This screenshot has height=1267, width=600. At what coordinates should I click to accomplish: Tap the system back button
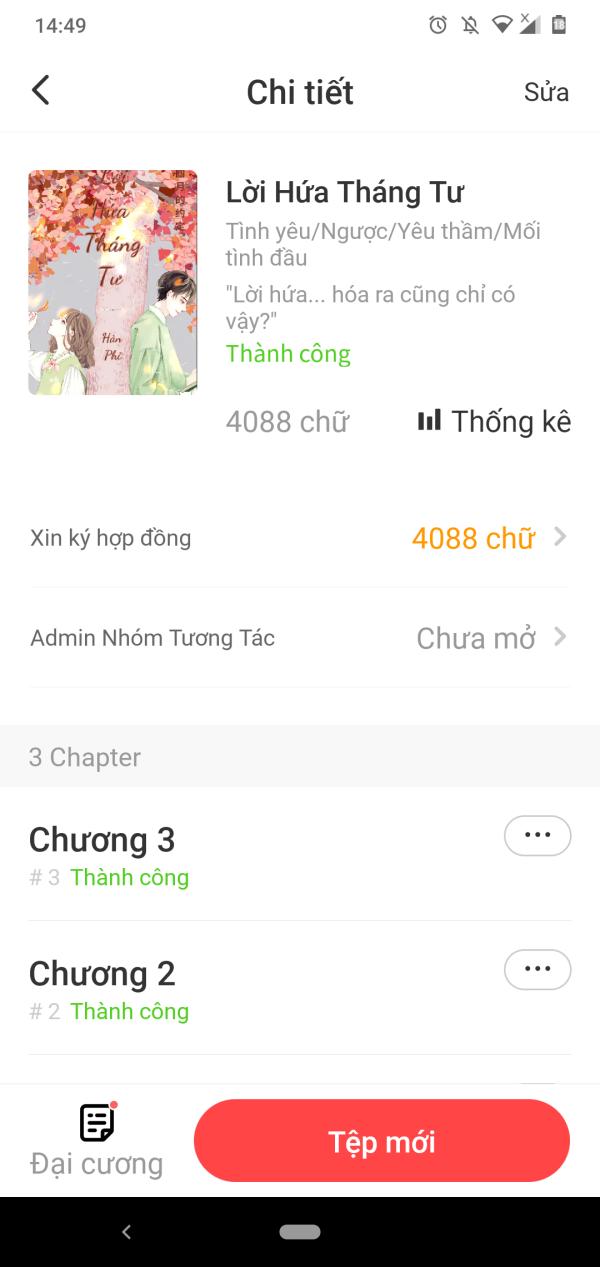click(x=126, y=1232)
